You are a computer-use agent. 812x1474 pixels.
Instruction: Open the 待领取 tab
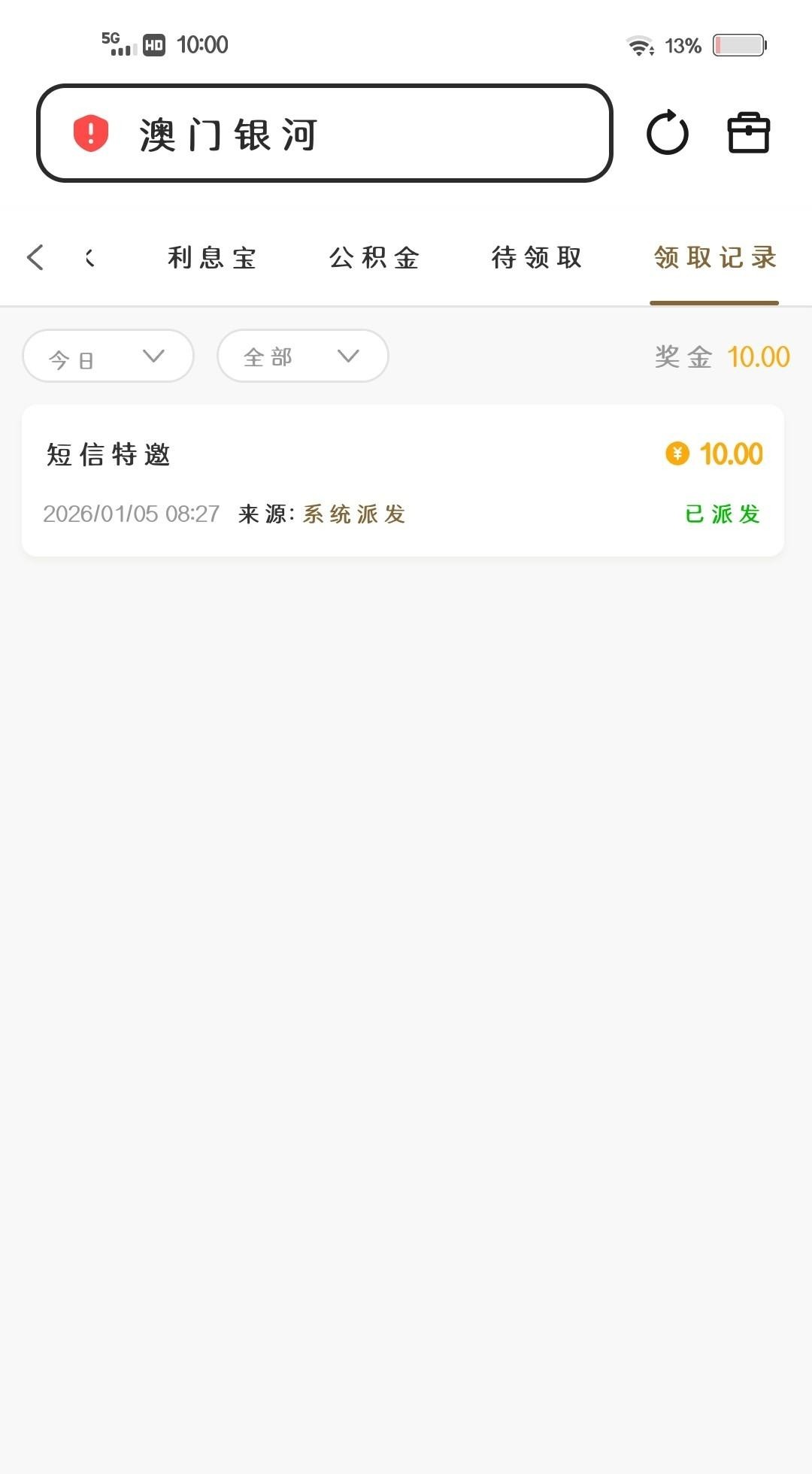537,258
